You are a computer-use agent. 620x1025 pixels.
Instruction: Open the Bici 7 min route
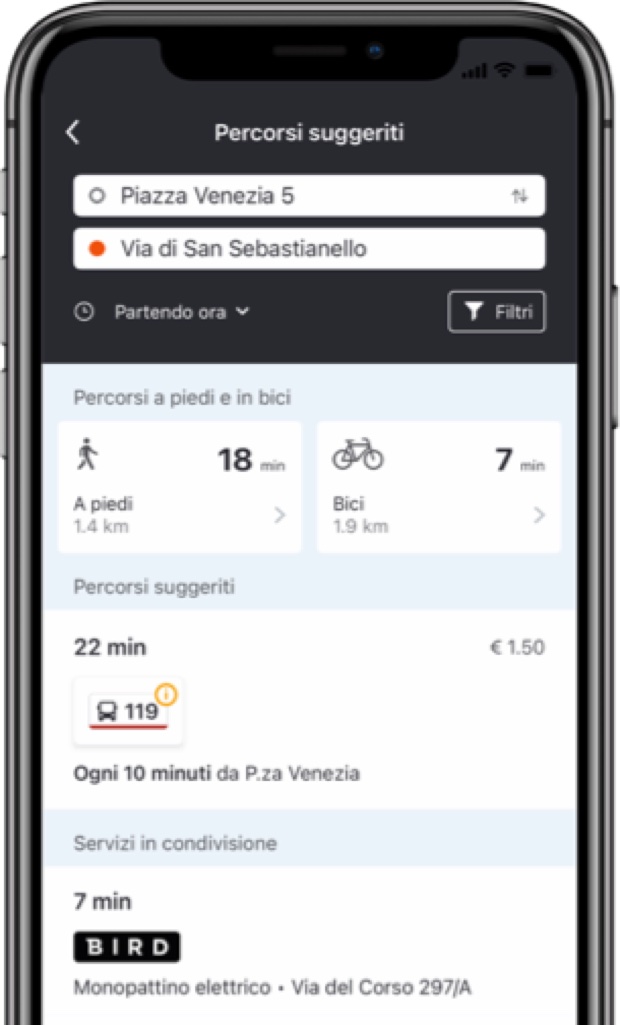pos(439,487)
